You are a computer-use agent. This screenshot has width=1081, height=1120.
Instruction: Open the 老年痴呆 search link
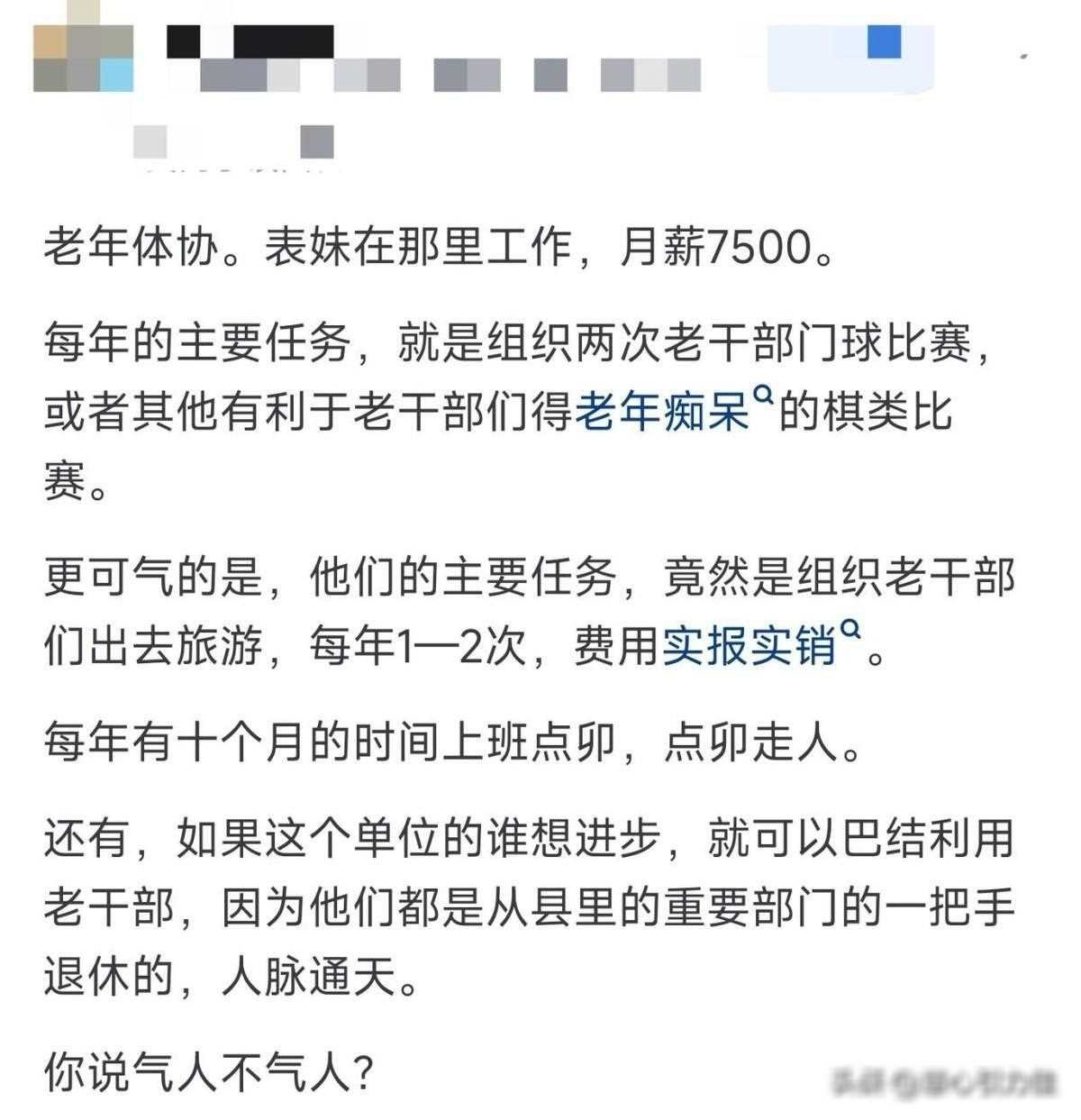tap(662, 412)
